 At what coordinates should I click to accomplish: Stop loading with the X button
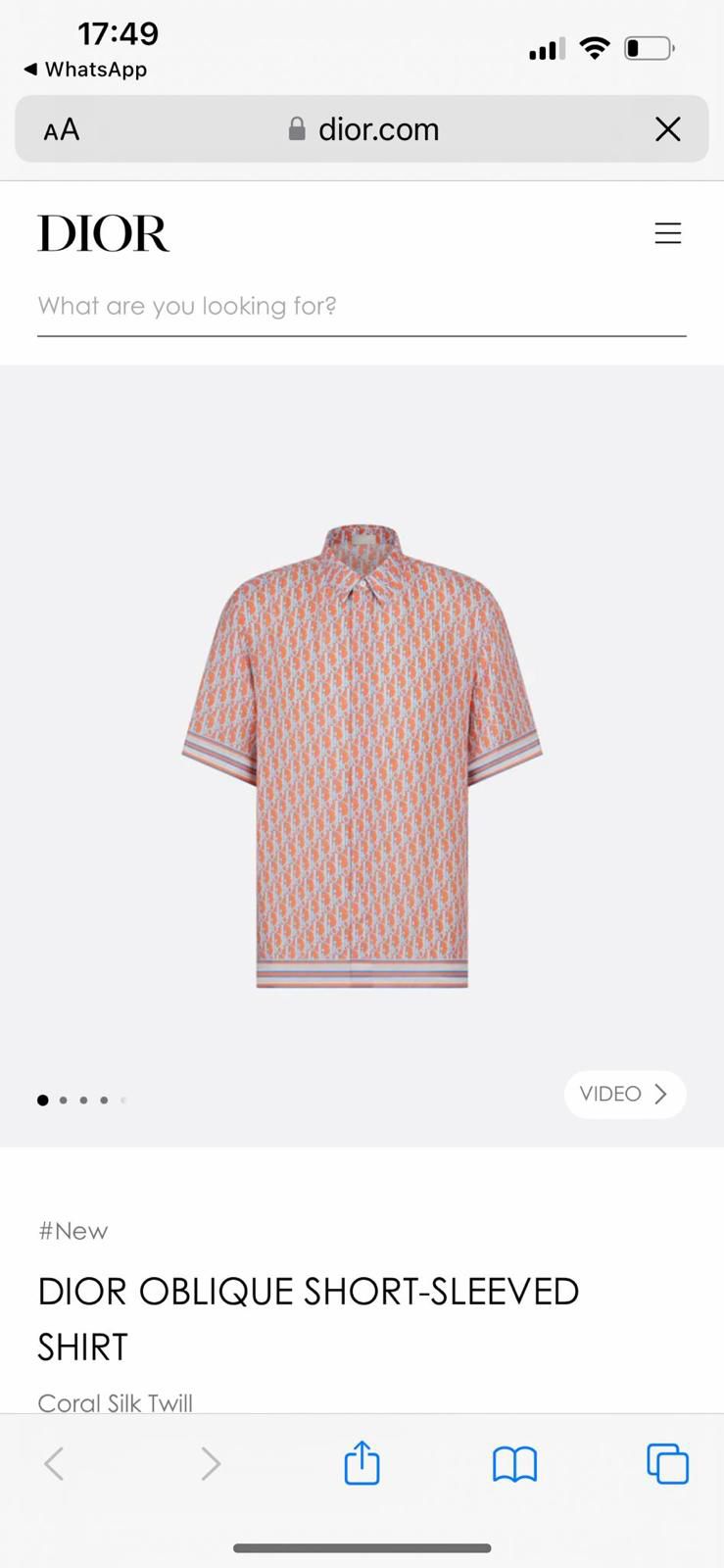(667, 129)
